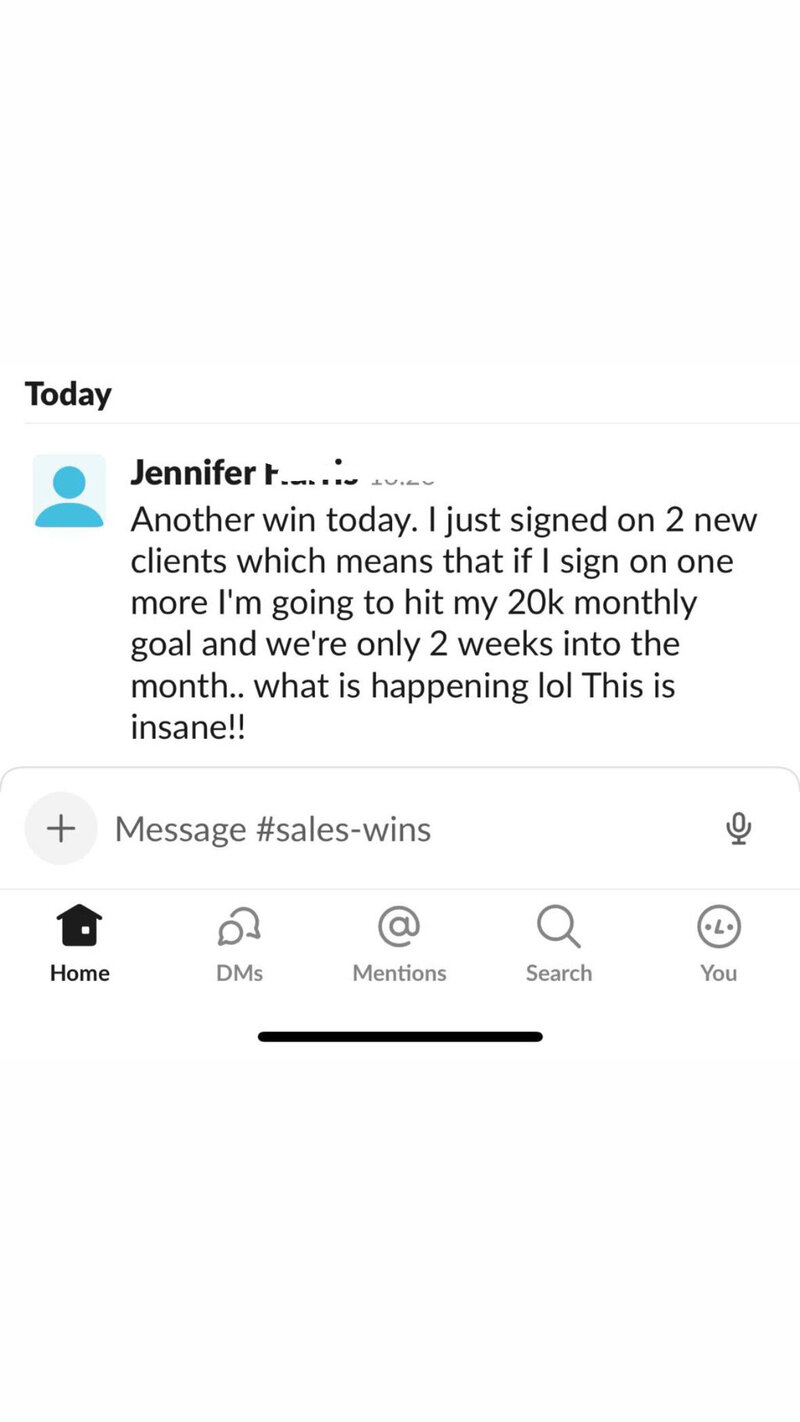
Task: Open Jennifer's profile avatar
Action: [69, 490]
